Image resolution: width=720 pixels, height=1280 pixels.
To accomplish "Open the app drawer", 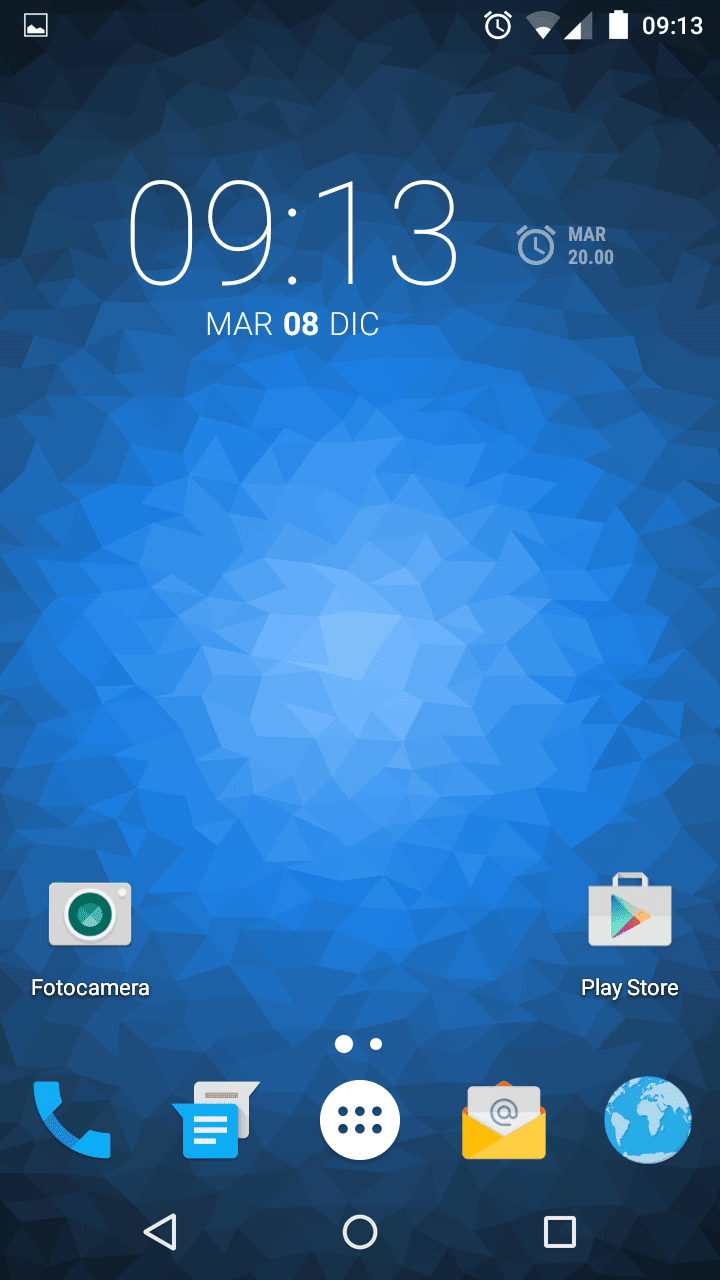I will tap(360, 1120).
